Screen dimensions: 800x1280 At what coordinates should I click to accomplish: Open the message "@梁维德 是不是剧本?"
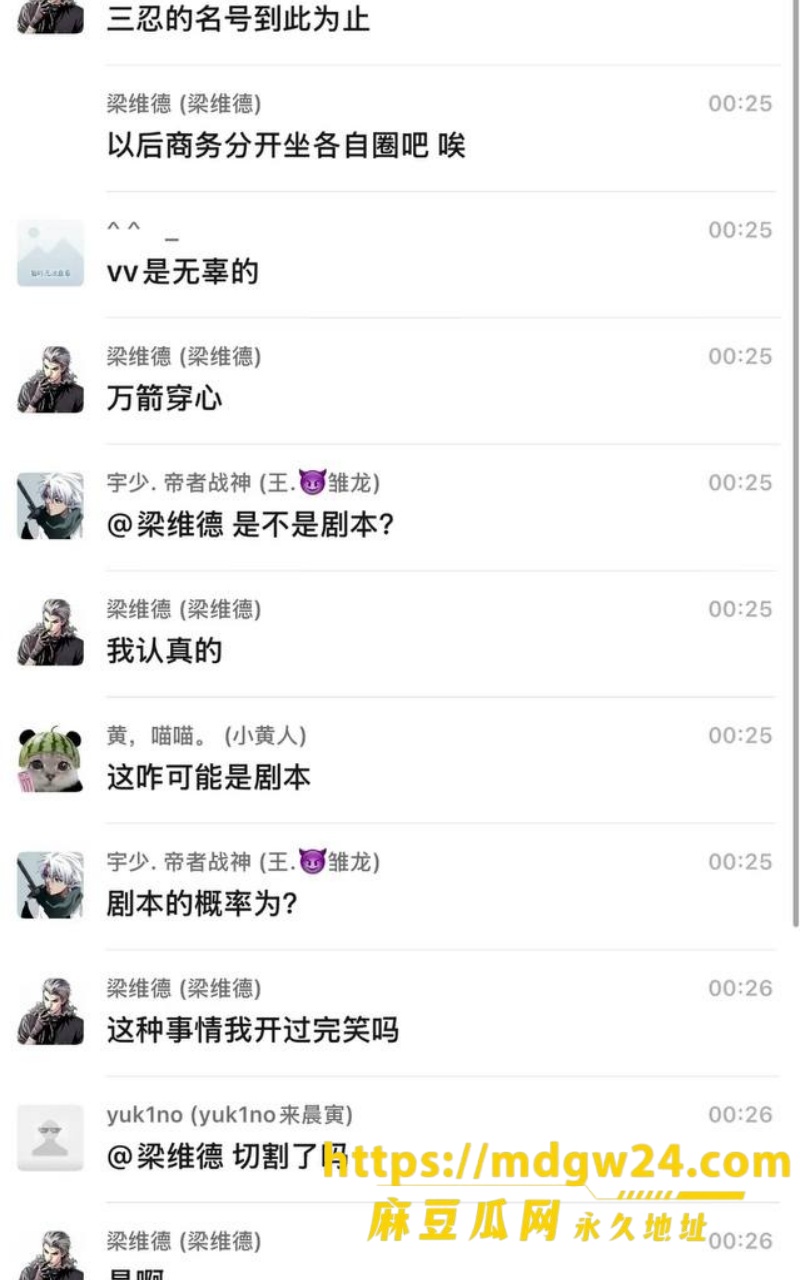tap(250, 525)
